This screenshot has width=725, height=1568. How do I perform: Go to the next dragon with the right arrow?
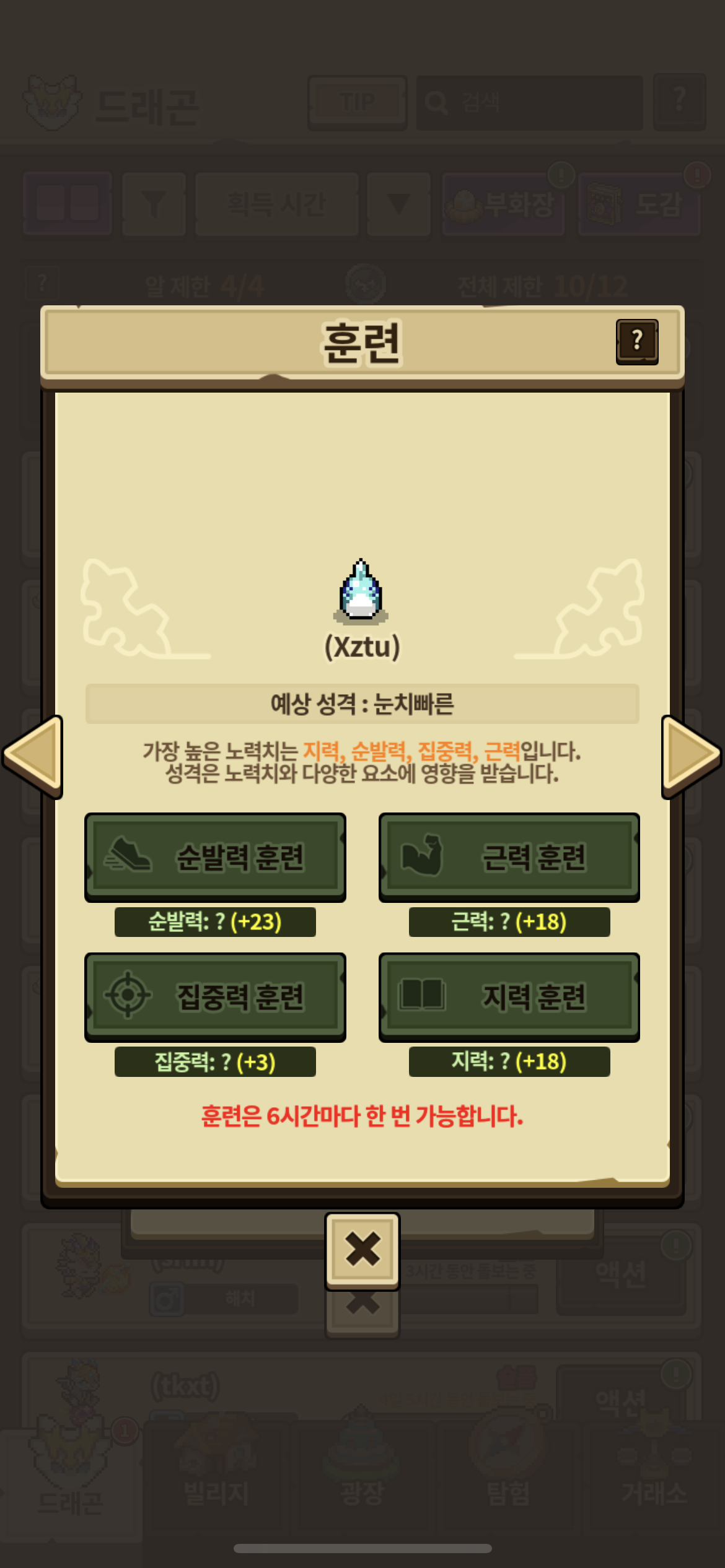pos(691,756)
